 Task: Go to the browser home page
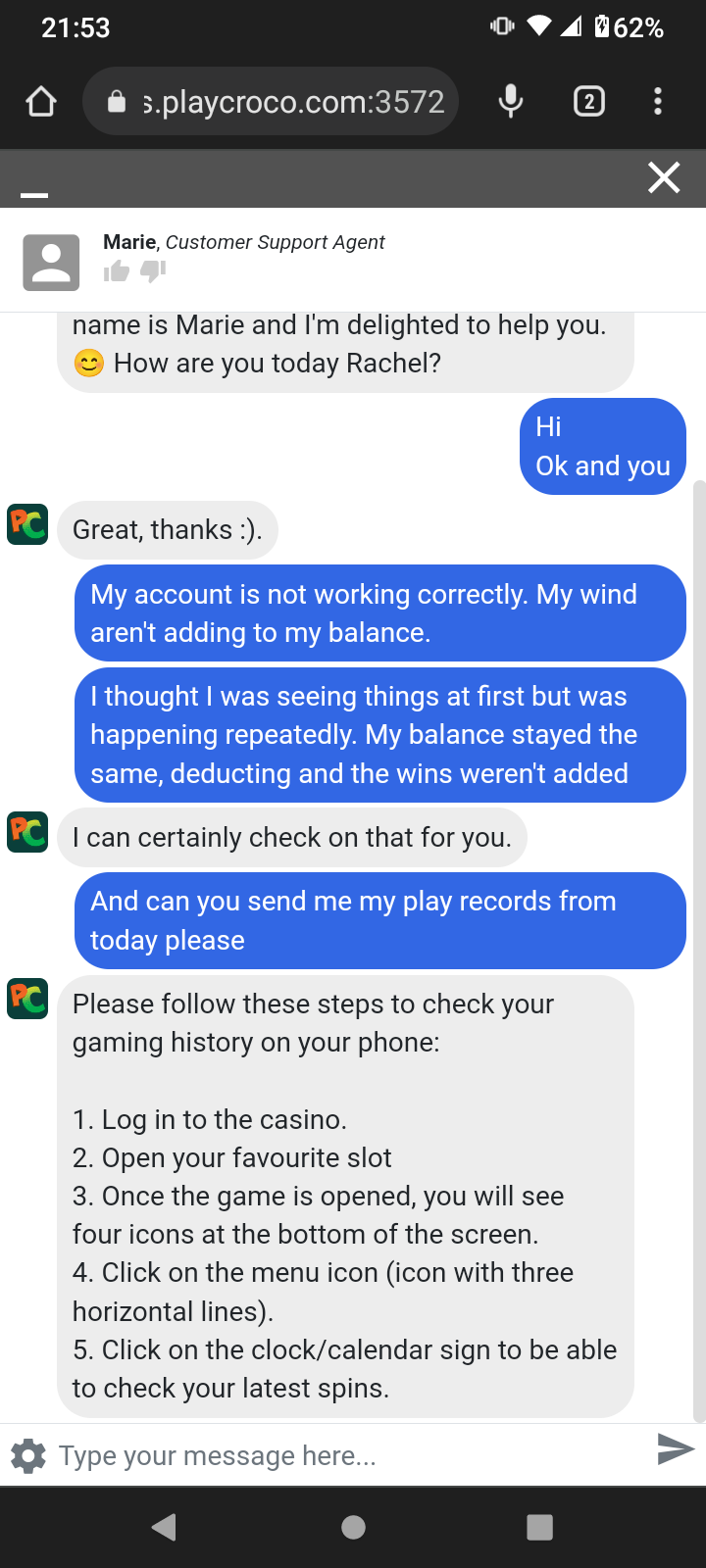coord(41,101)
